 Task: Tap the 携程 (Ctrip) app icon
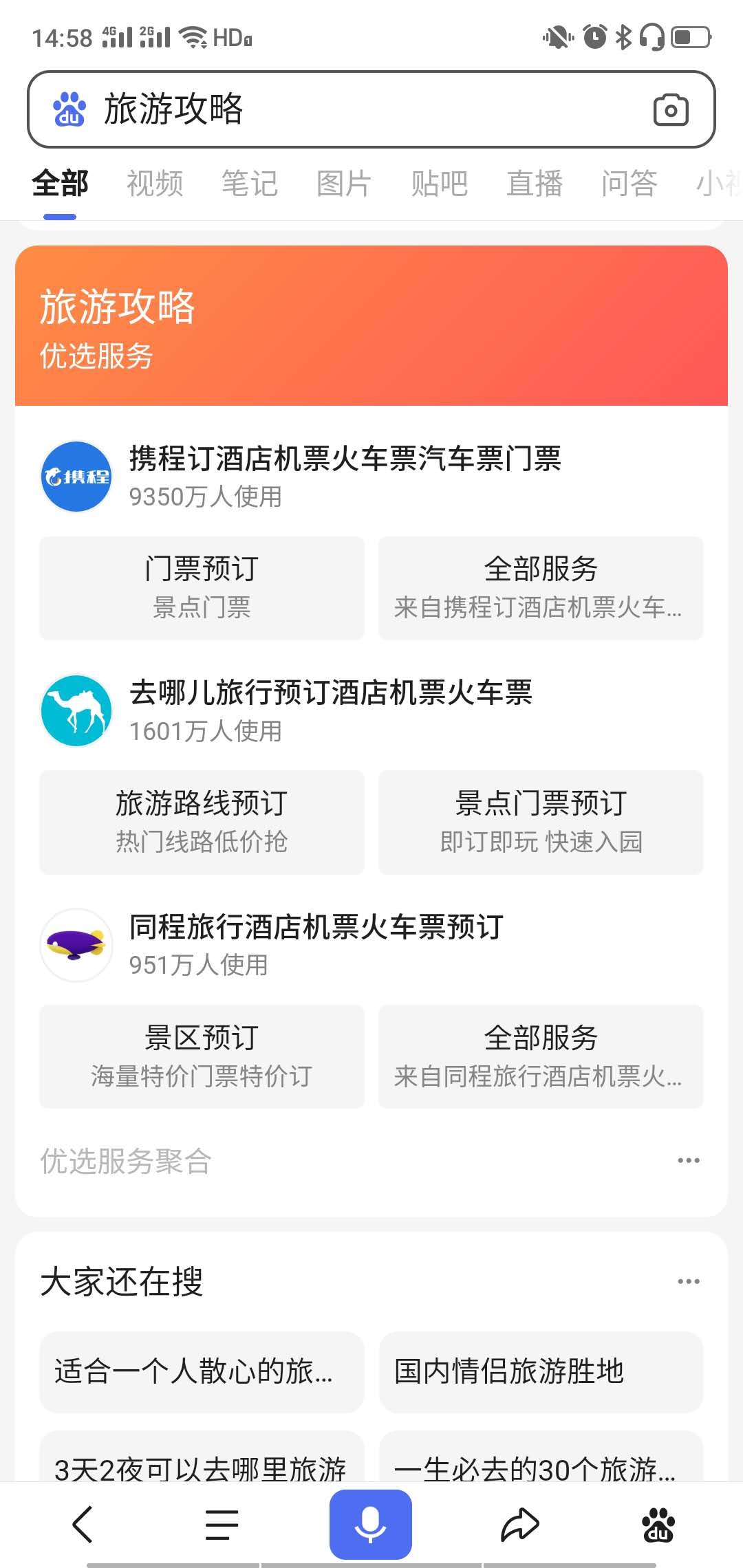76,477
